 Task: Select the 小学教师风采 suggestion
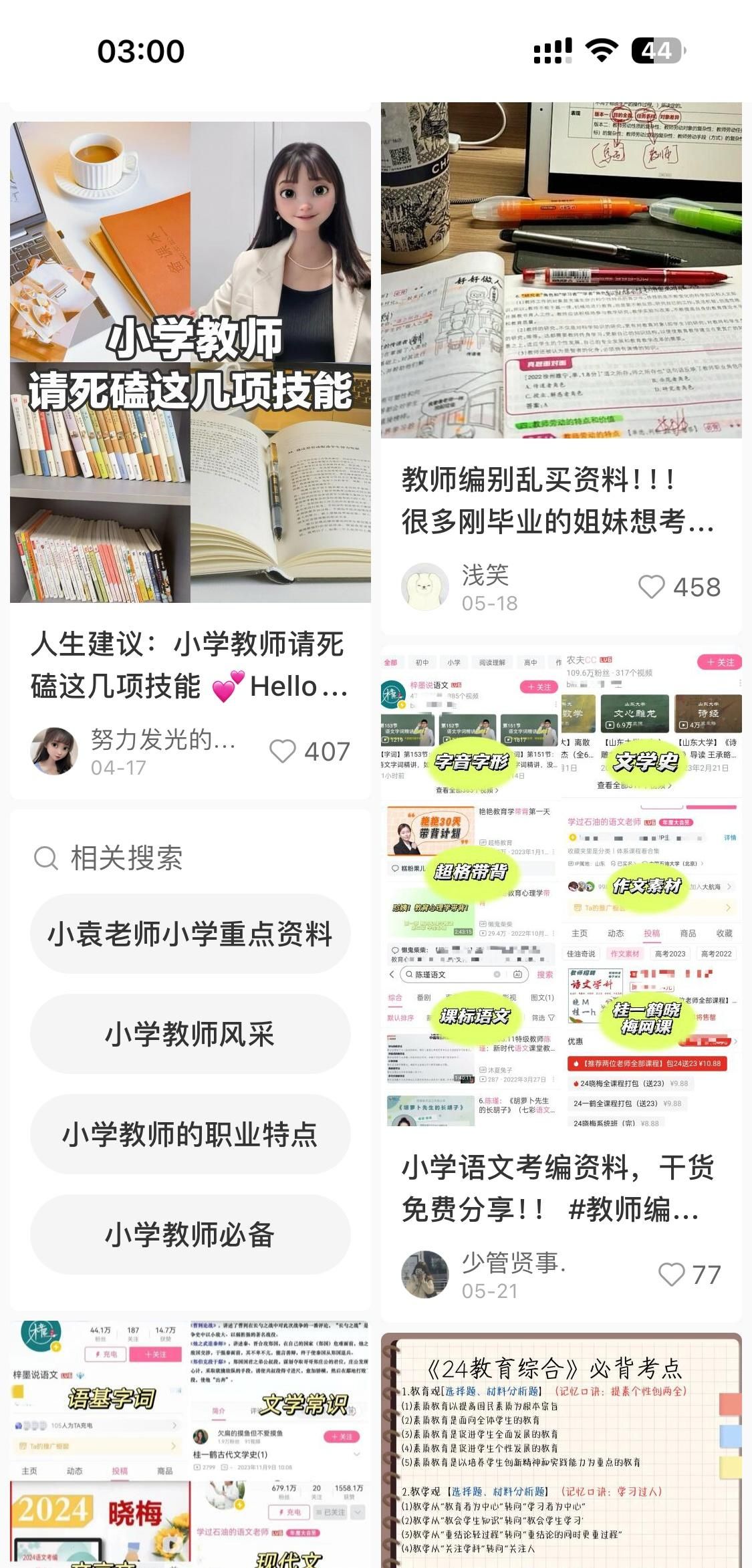pos(191,1034)
